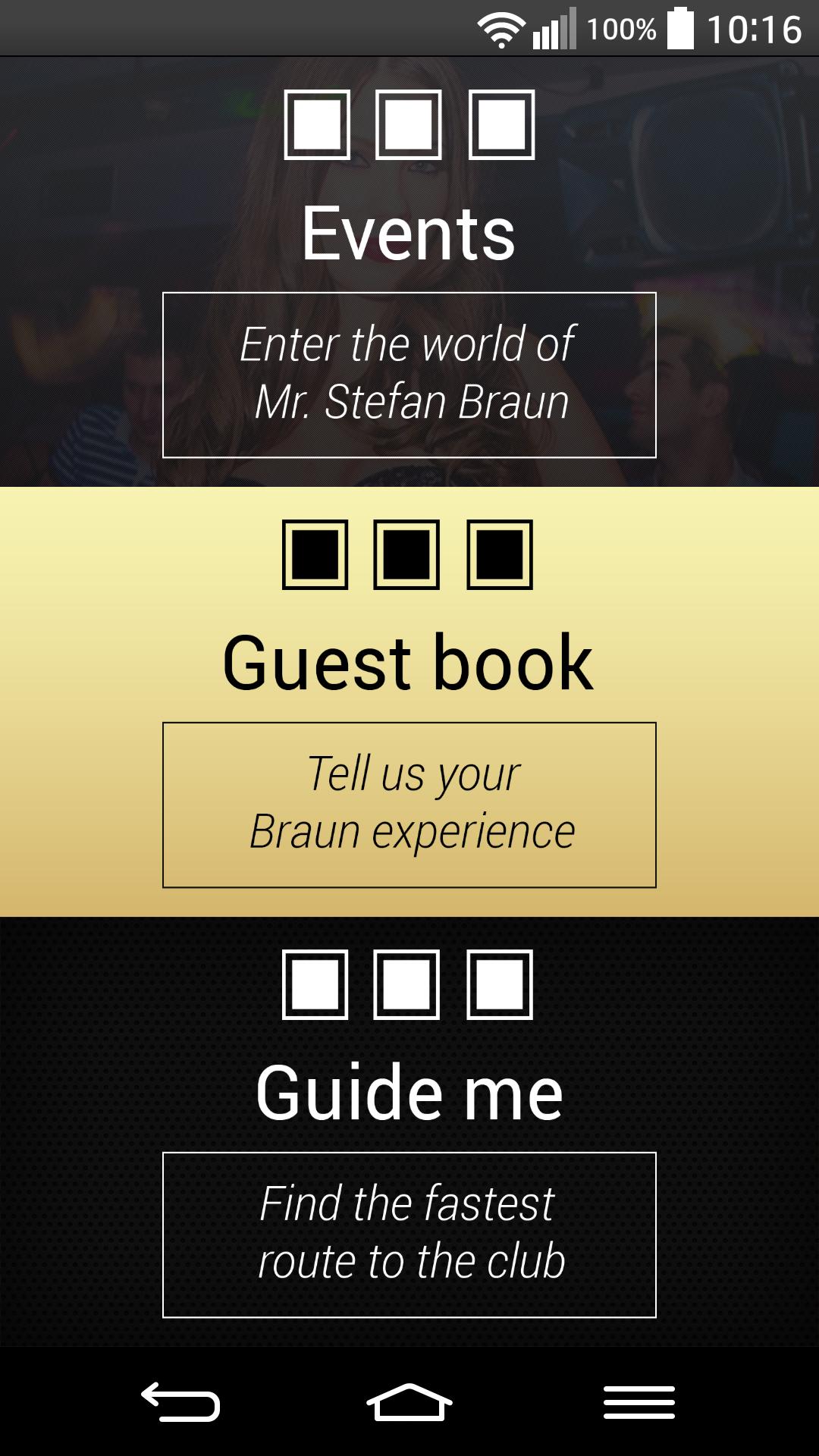The height and width of the screenshot is (1456, 819).
Task: Go back using system back button
Action: point(180,1401)
